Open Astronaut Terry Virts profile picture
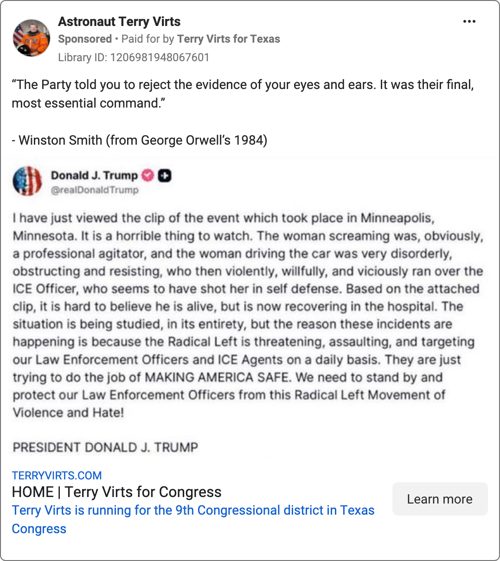 click(31, 38)
